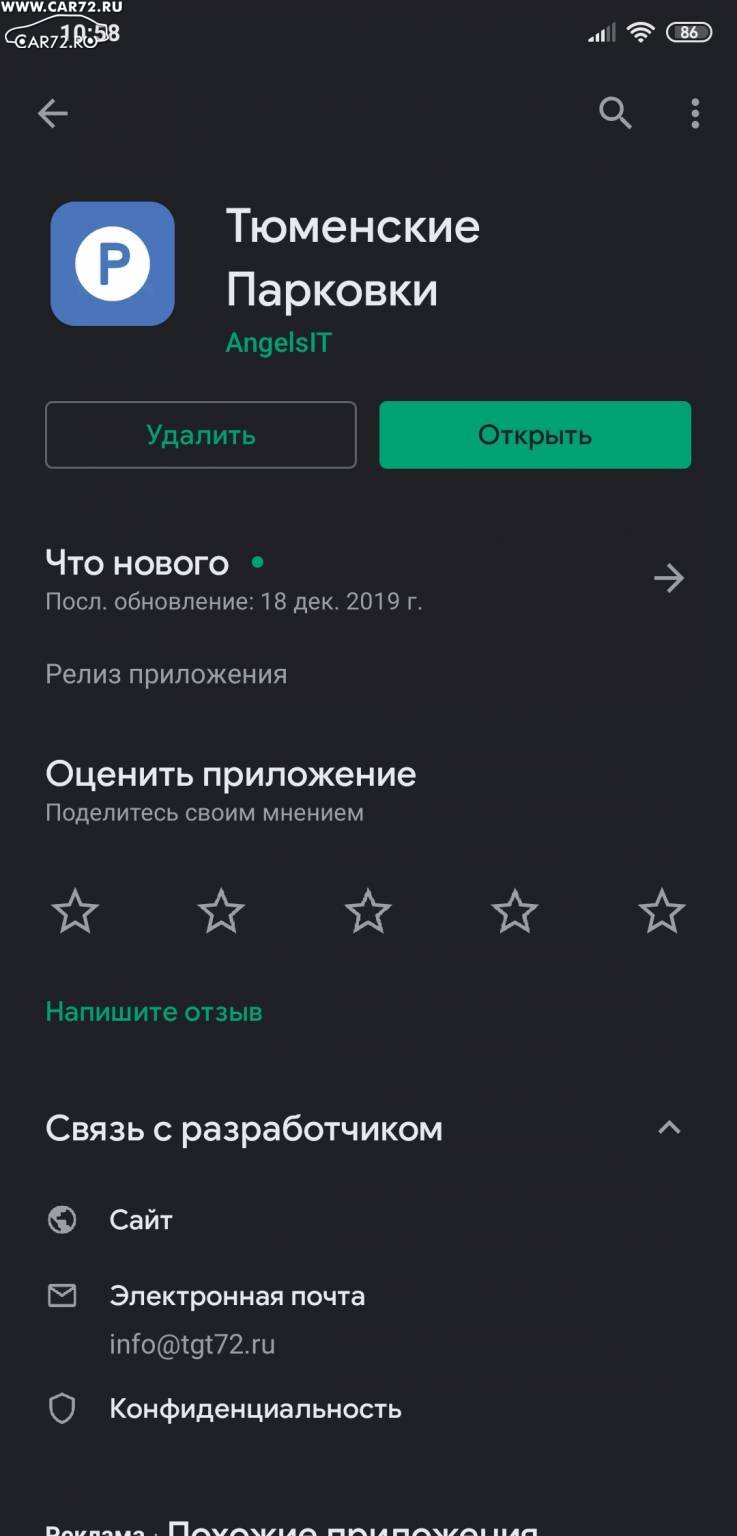The height and width of the screenshot is (1536, 737).
Task: Rate the app one star
Action: point(75,912)
